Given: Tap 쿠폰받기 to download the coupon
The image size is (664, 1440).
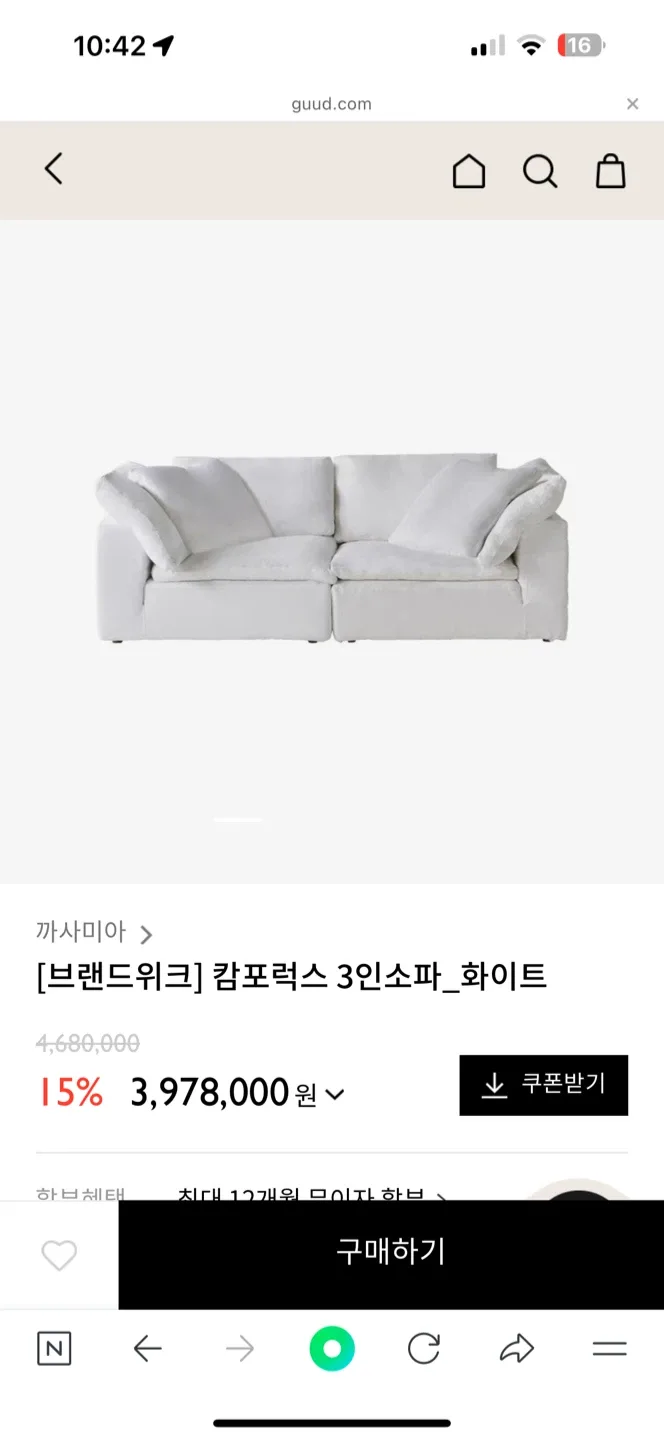Looking at the screenshot, I should pos(543,1085).
